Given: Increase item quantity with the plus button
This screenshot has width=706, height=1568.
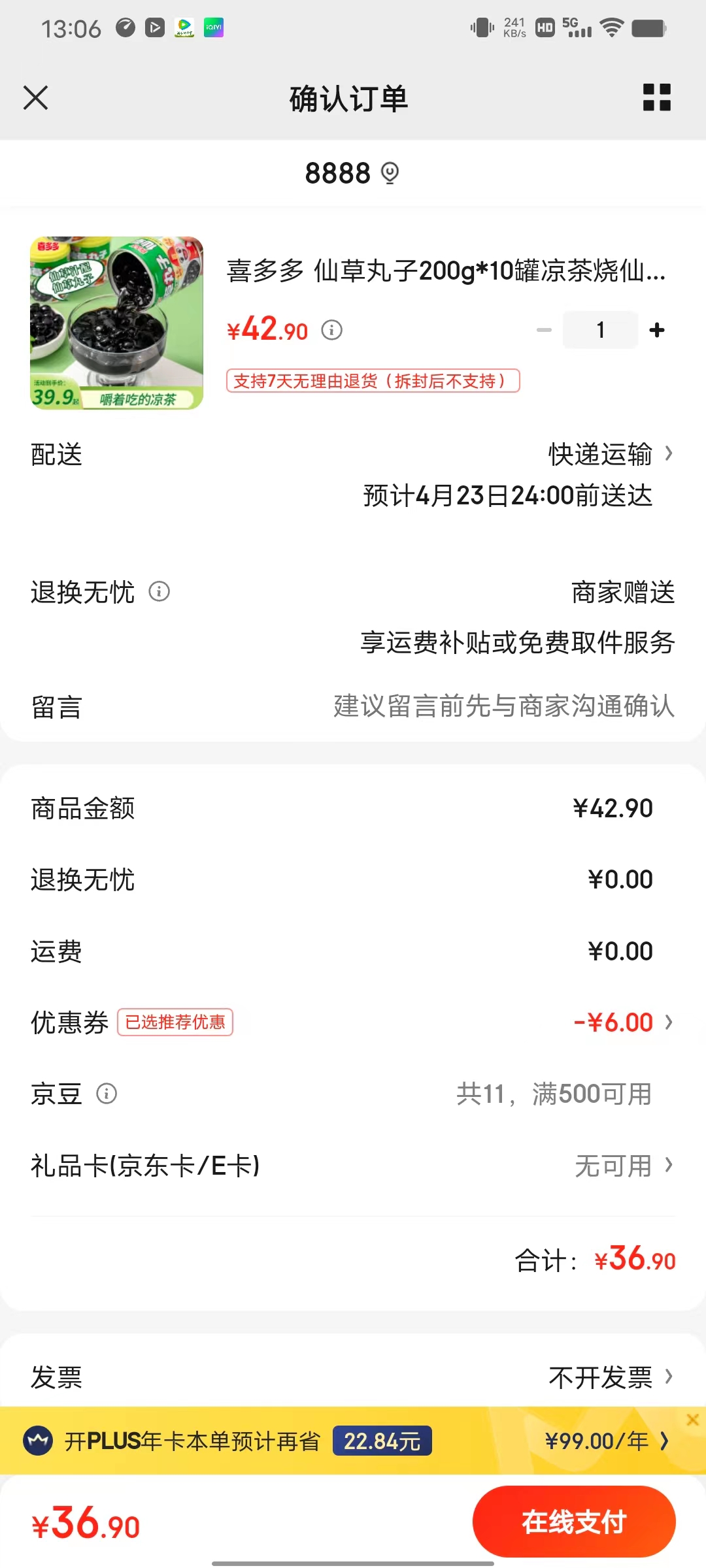Looking at the screenshot, I should pos(656,330).
